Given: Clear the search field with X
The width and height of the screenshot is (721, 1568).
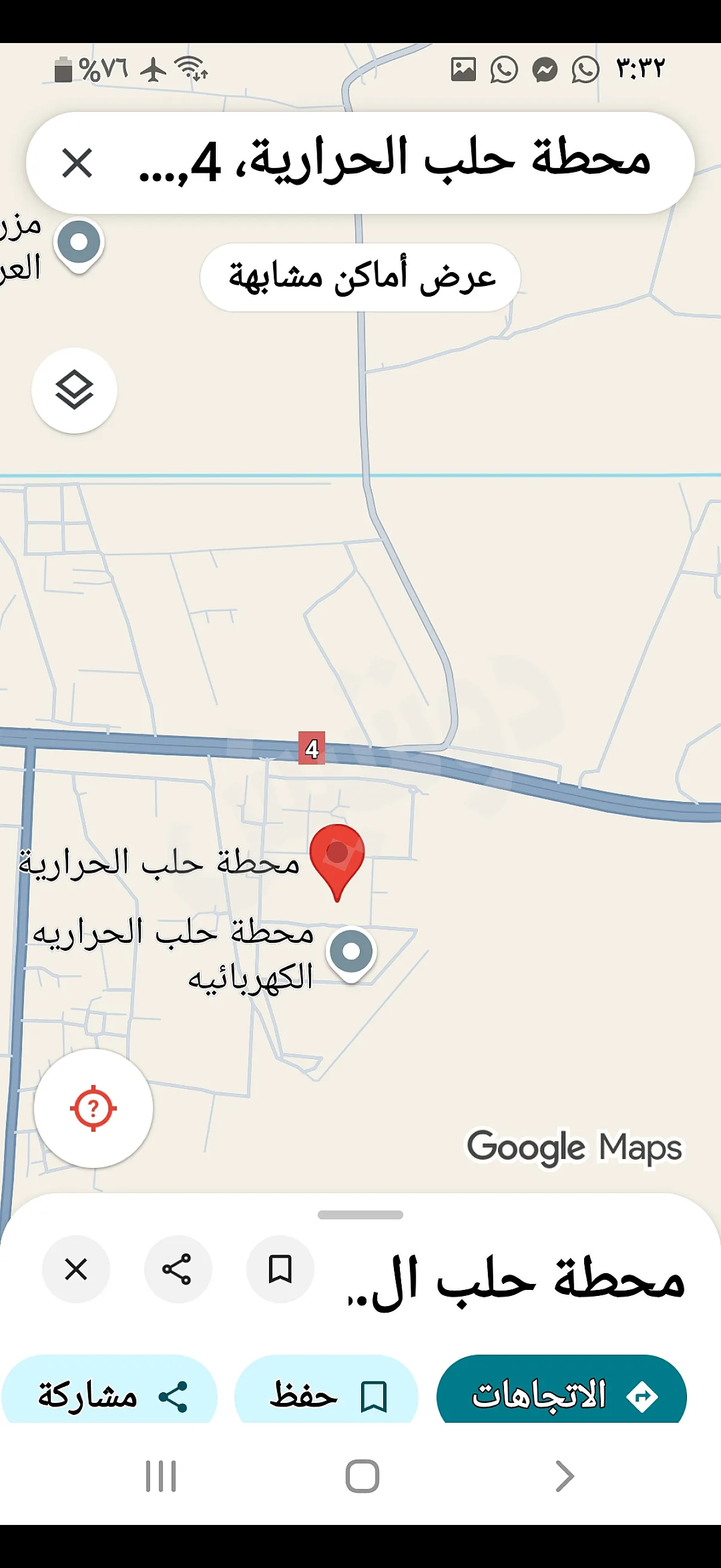Looking at the screenshot, I should coord(77,163).
